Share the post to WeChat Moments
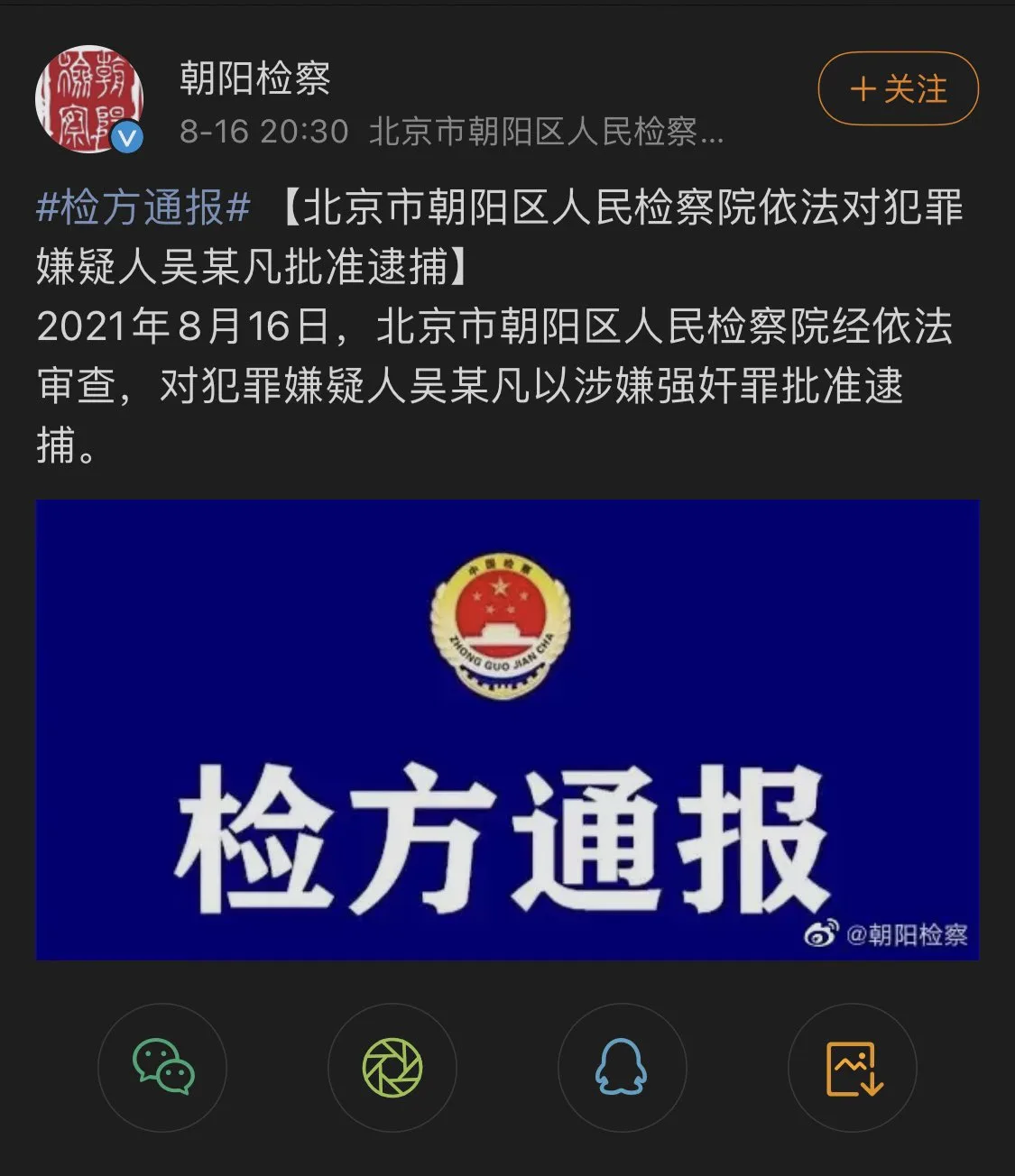 [x=392, y=1068]
